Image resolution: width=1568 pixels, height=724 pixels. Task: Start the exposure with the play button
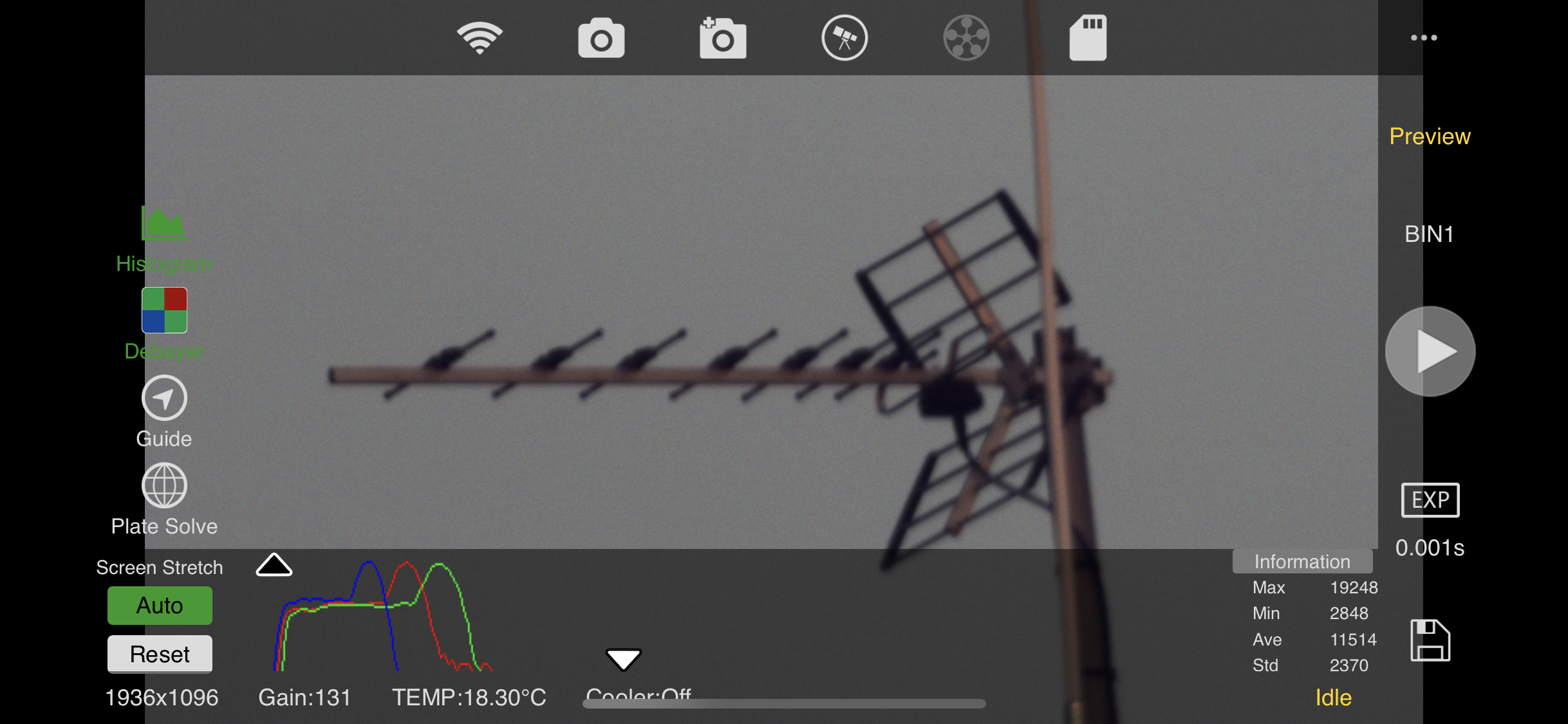[x=1430, y=351]
